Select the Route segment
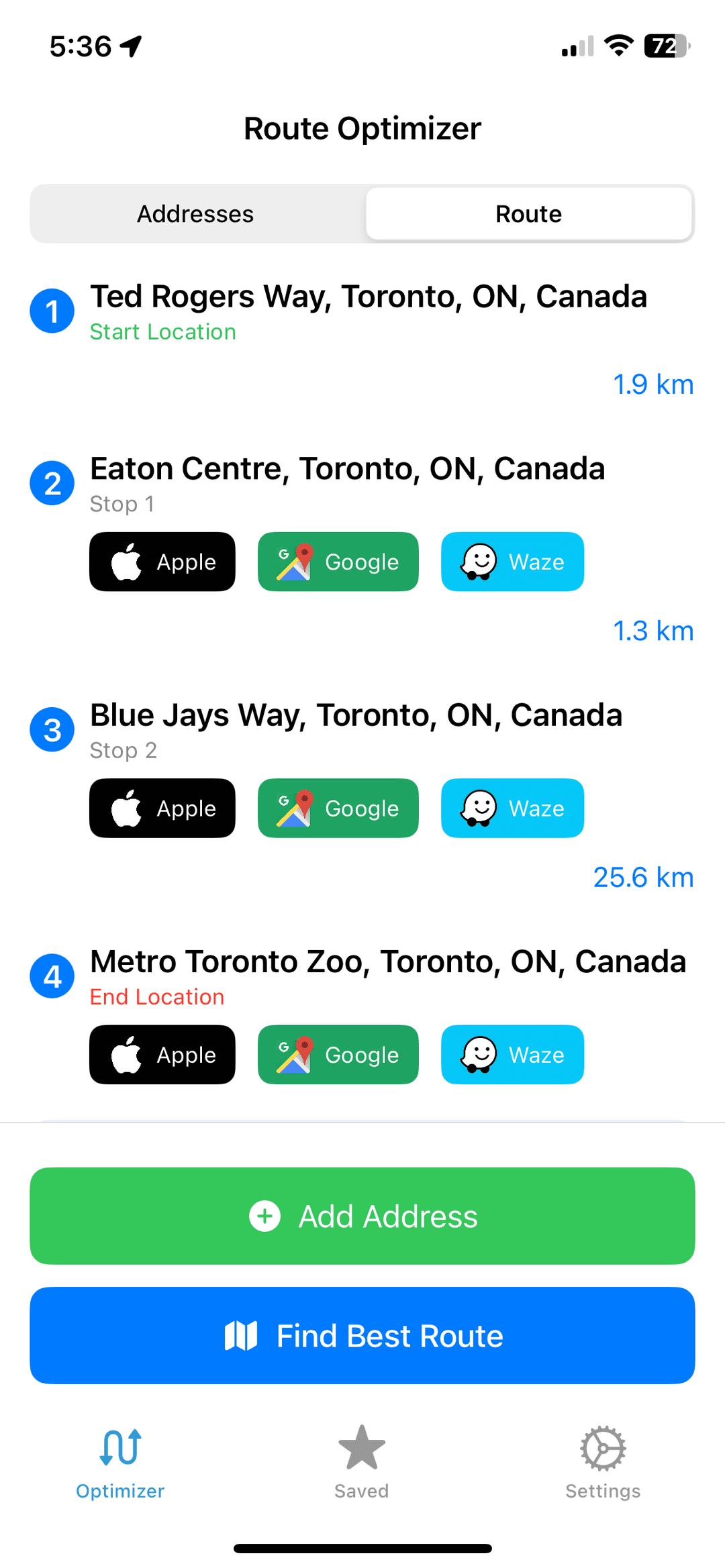 (x=528, y=214)
